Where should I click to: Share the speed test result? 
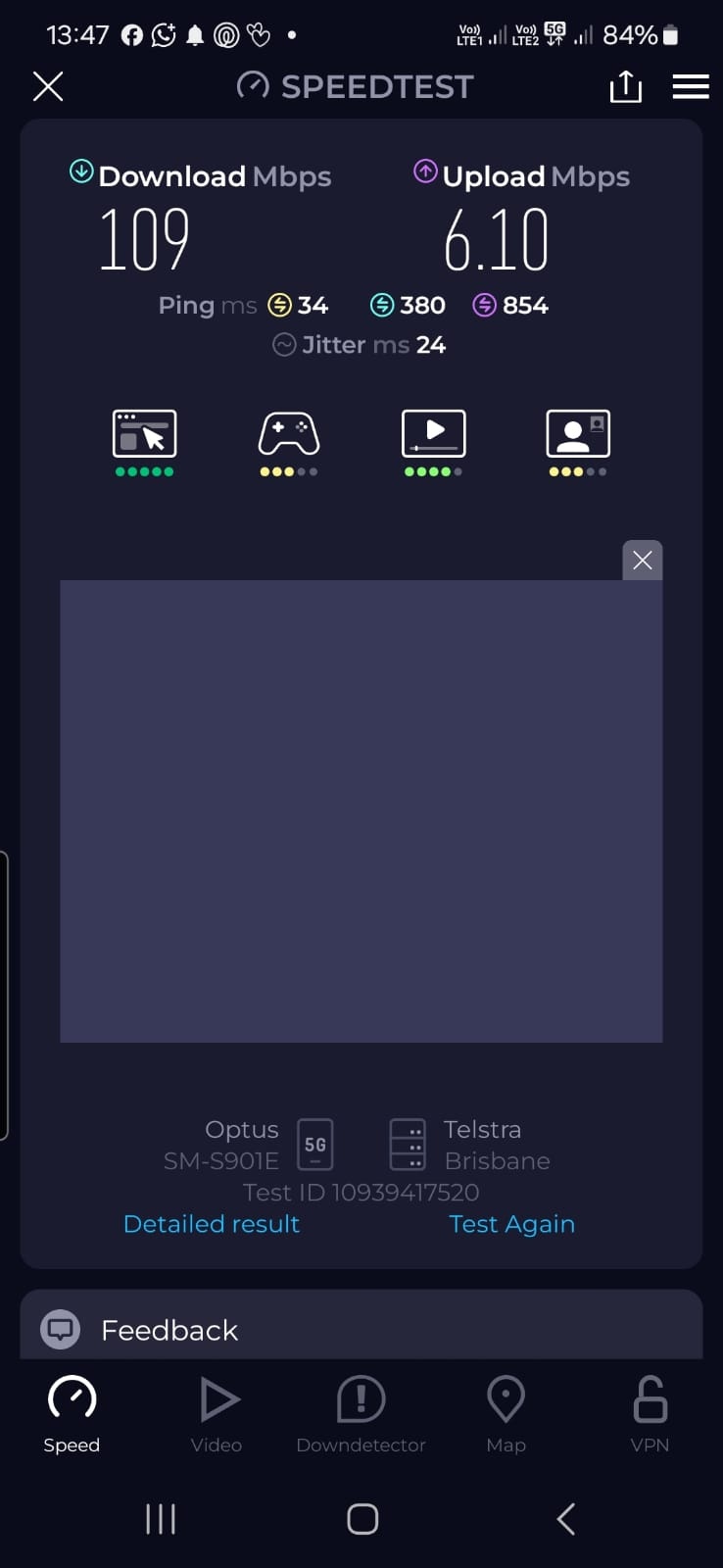point(626,86)
